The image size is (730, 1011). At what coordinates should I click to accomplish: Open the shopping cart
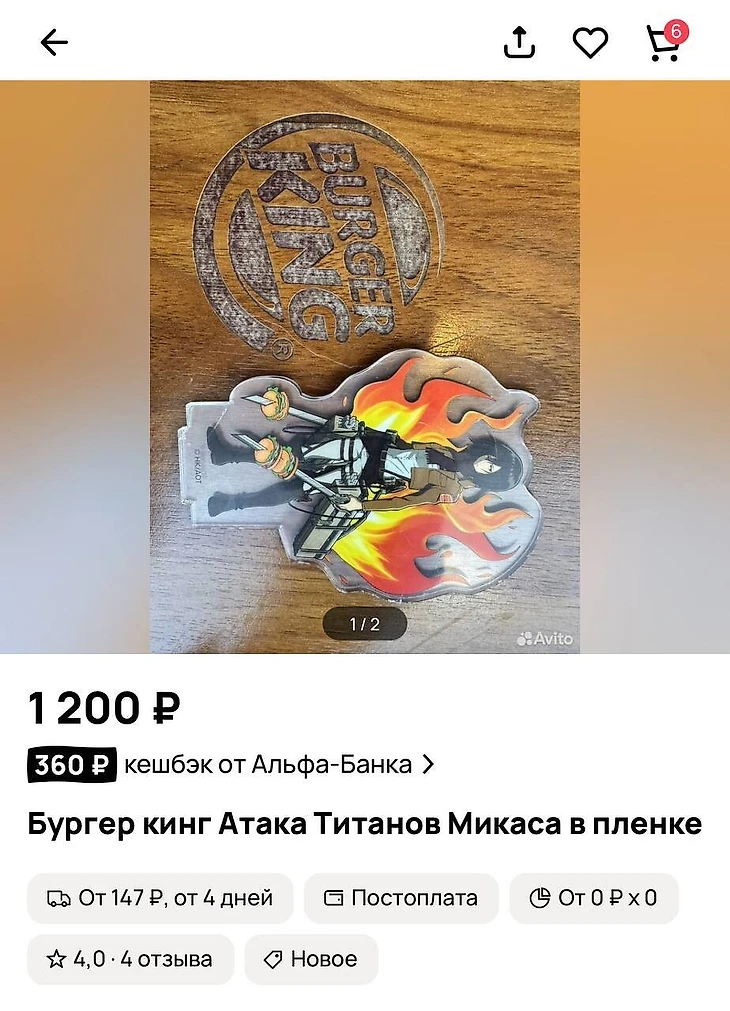[x=663, y=42]
